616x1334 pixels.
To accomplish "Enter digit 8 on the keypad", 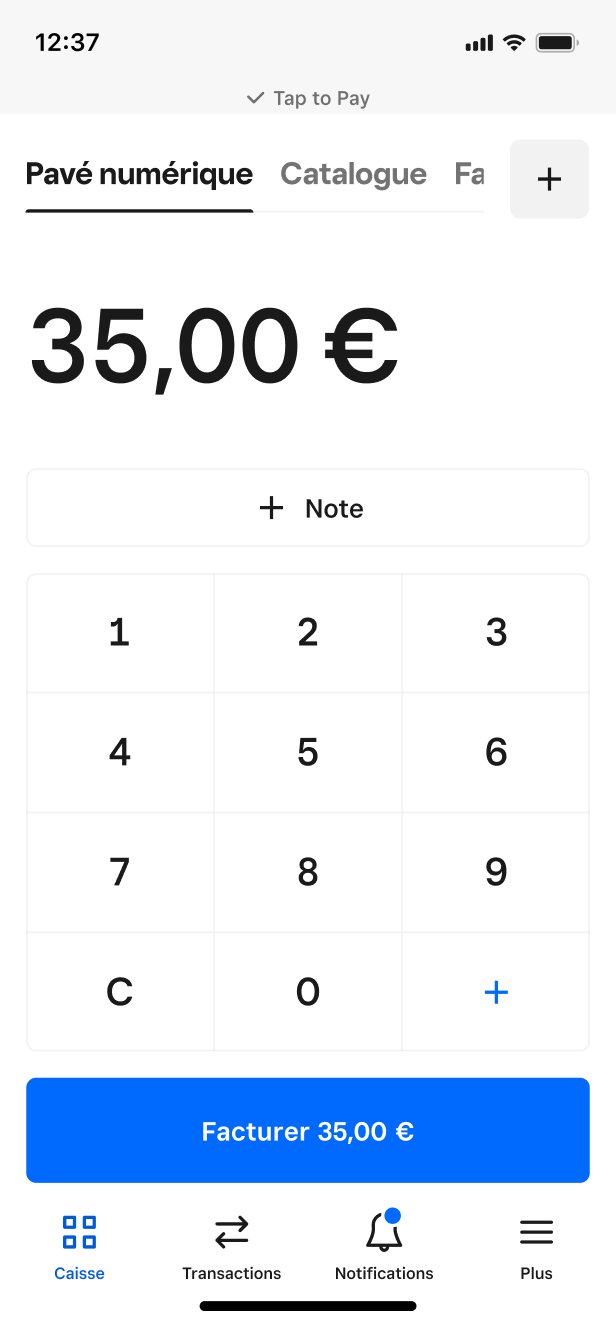I will (308, 872).
